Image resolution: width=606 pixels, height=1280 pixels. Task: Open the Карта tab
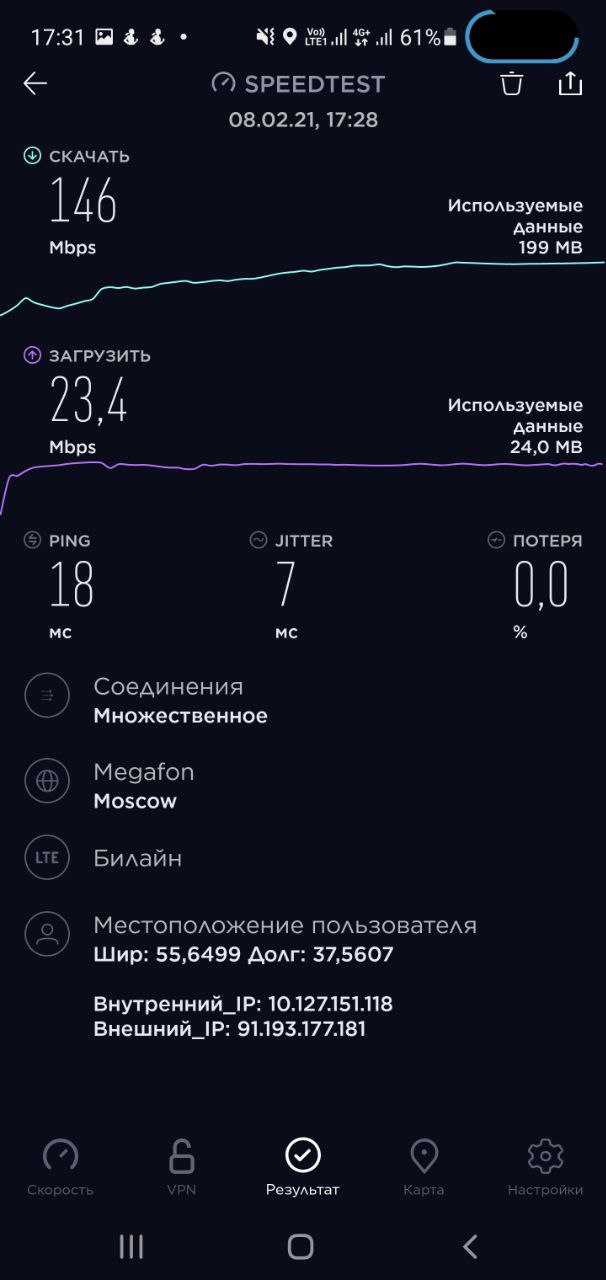pyautogui.click(x=424, y=1168)
